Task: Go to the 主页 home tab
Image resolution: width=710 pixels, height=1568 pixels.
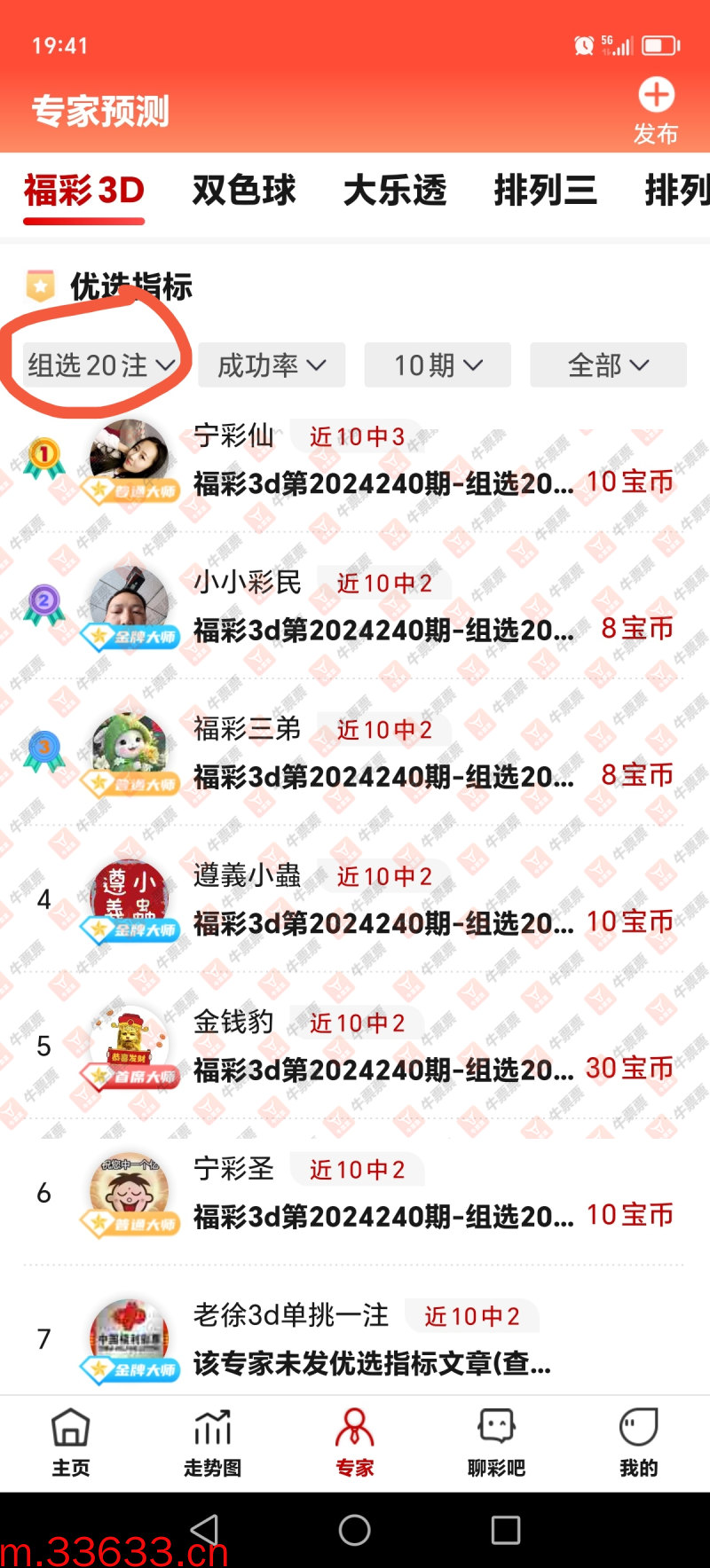Action: point(71,1443)
